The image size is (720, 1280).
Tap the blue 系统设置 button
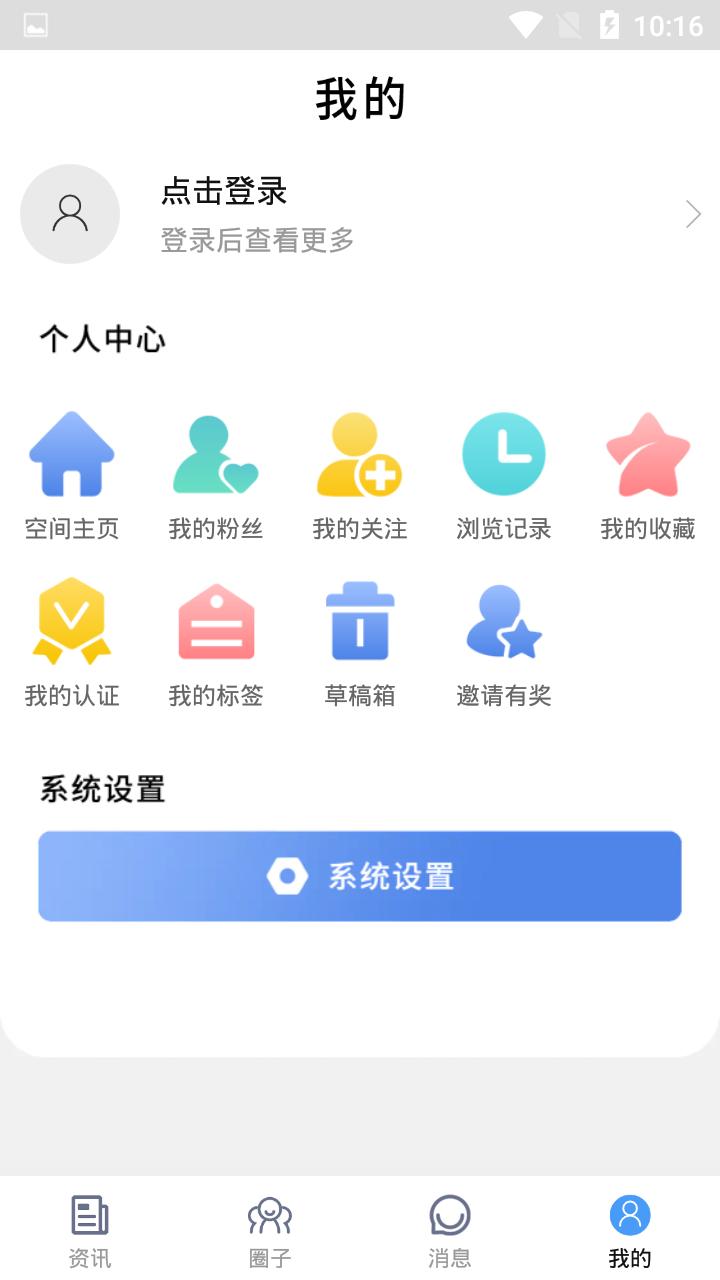[x=360, y=876]
